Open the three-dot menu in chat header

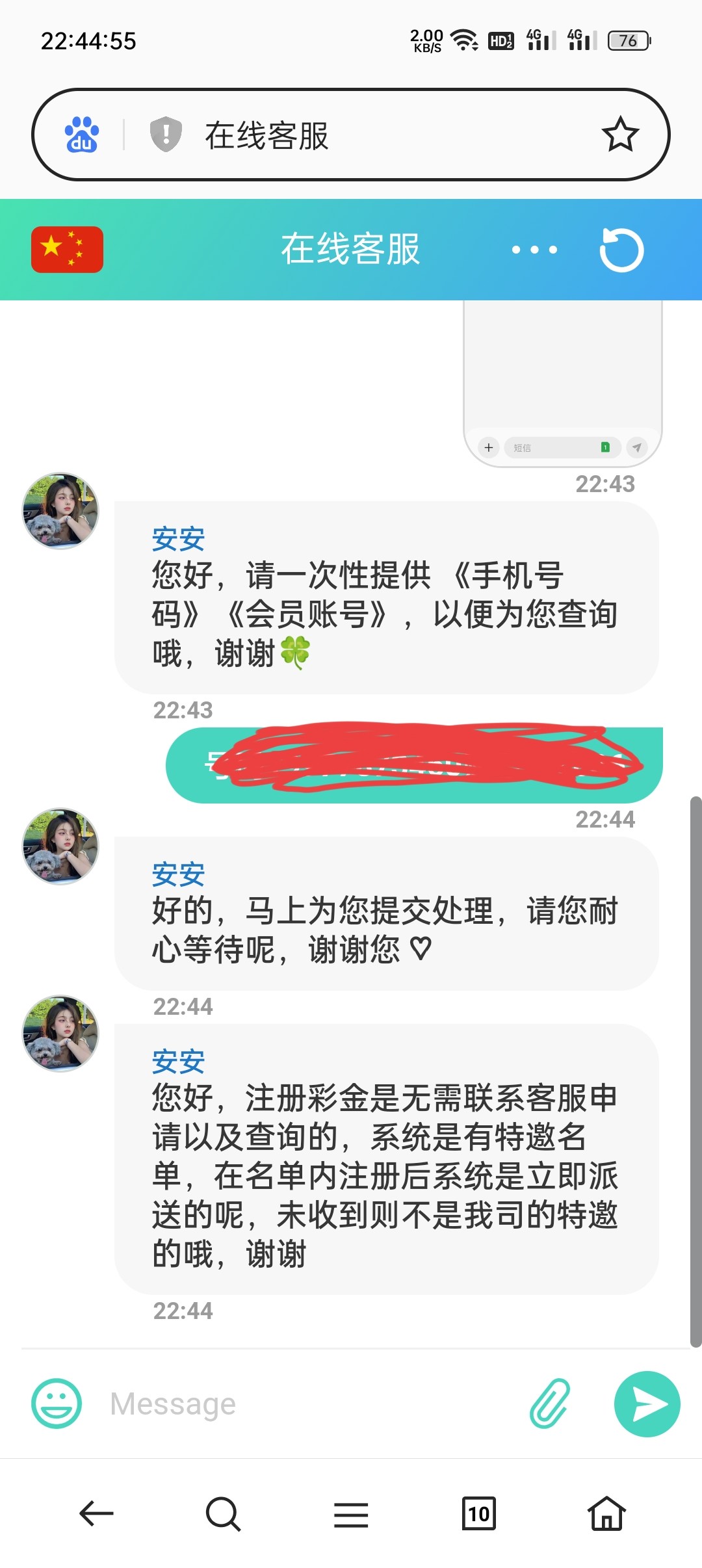[534, 250]
